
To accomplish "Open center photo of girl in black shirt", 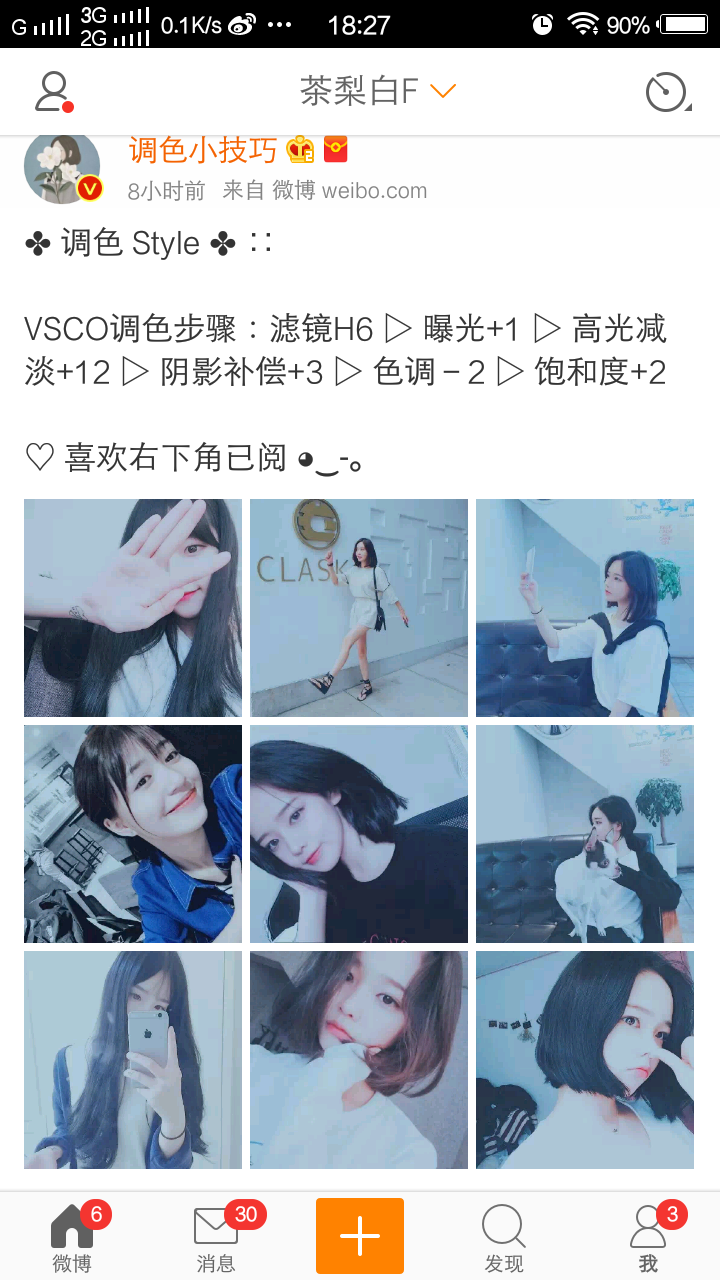I will 359,834.
